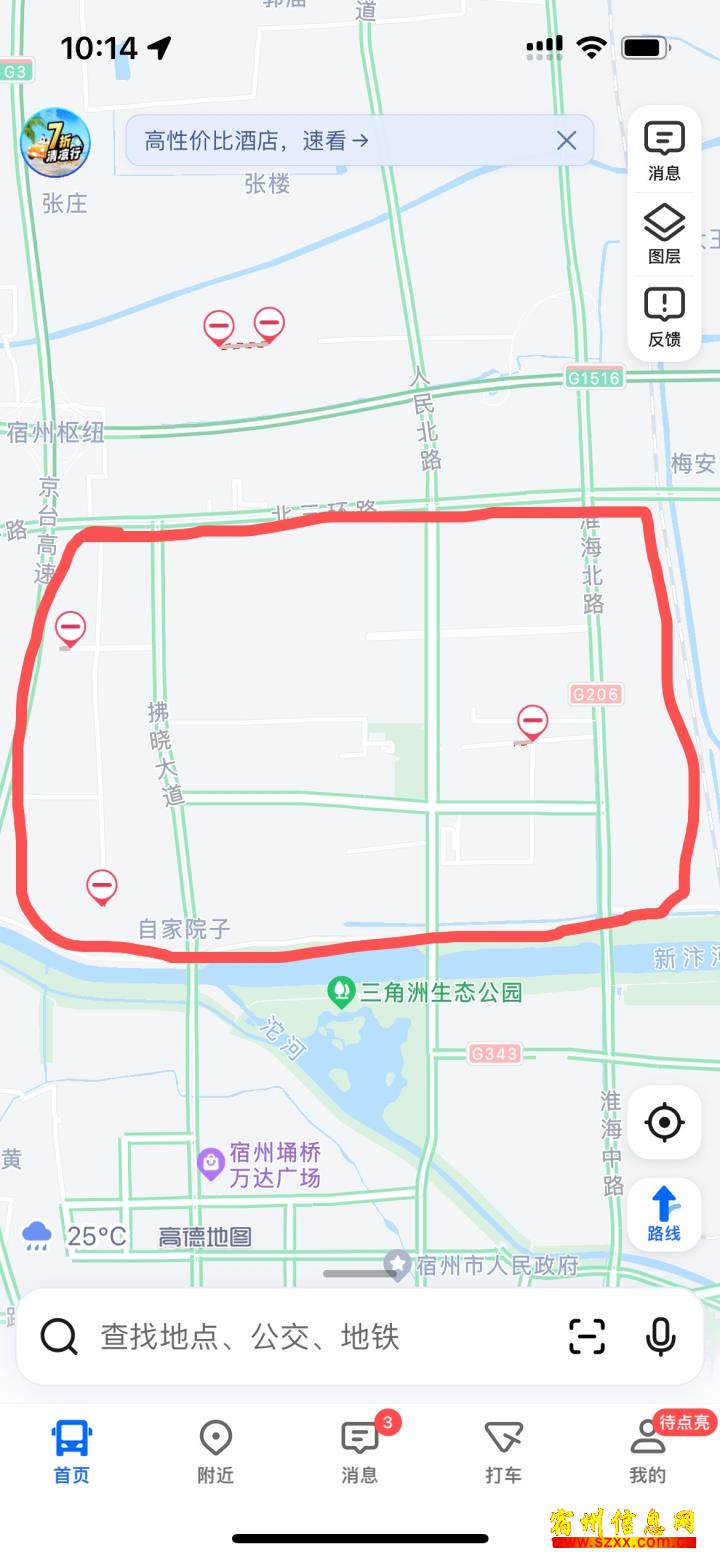This screenshot has width=720, height=1558.
Task: Select the 首页 home tab
Action: click(72, 1452)
